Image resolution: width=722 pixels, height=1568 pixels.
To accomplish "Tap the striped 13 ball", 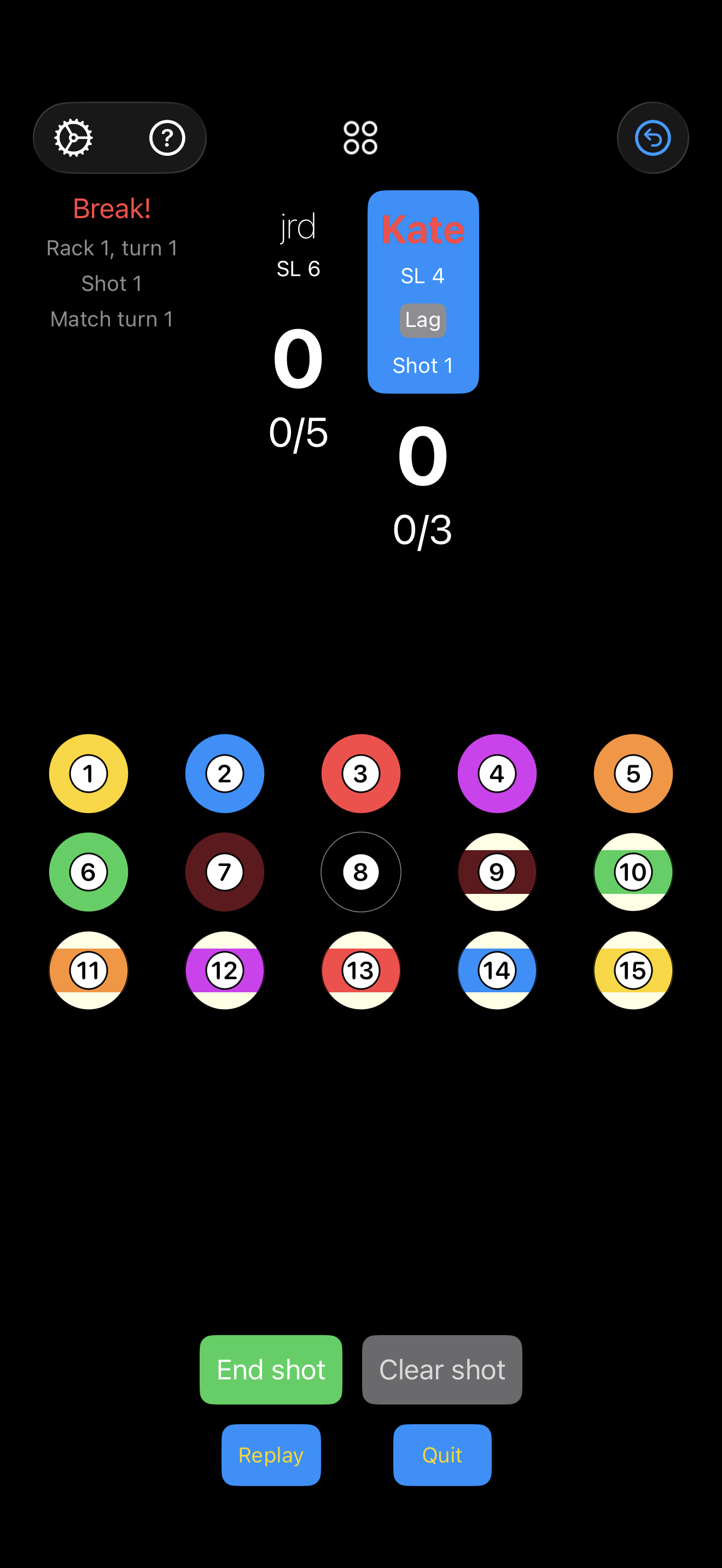I will (x=361, y=970).
